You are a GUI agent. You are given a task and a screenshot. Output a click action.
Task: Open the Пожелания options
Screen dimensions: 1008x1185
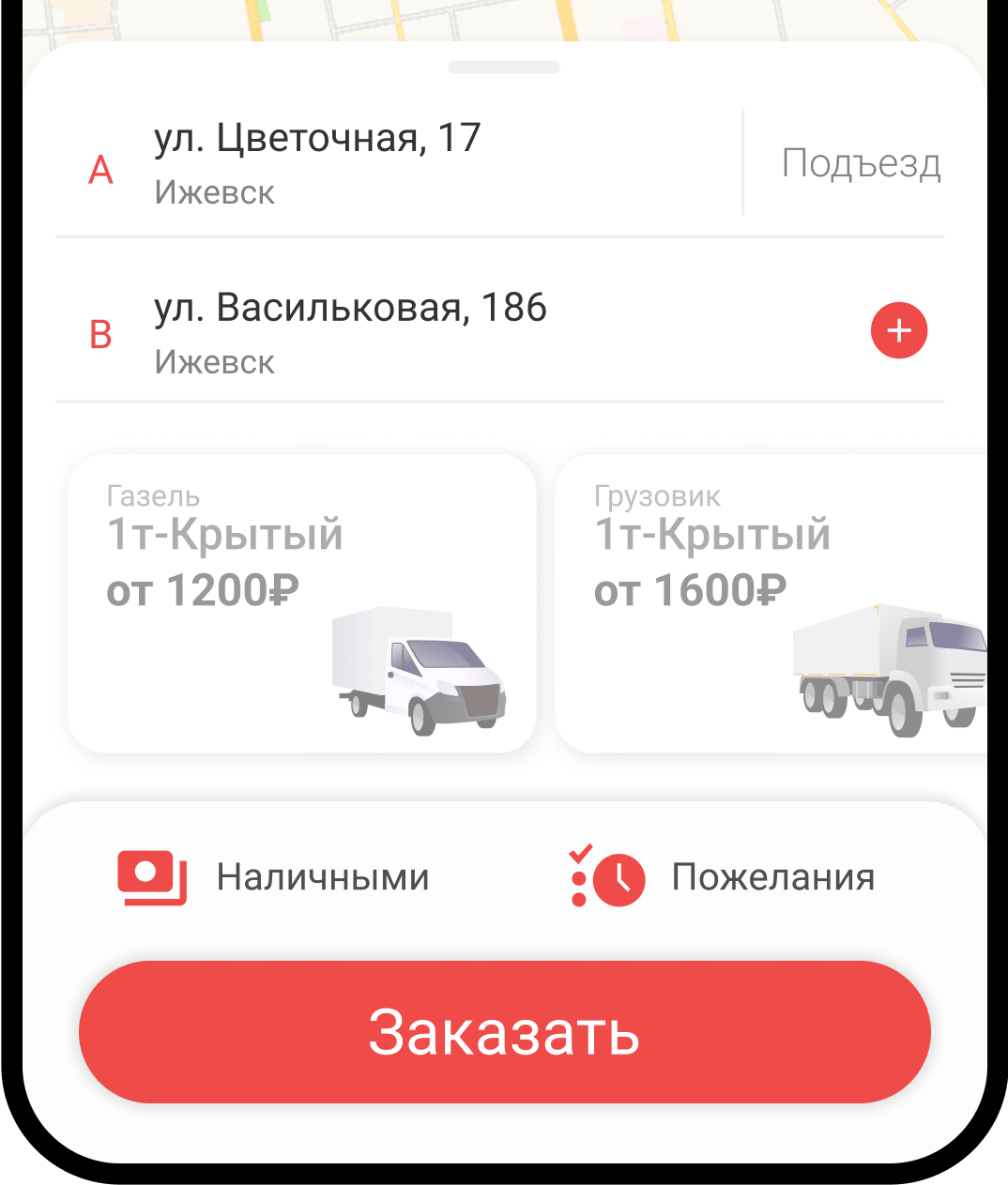tap(723, 877)
